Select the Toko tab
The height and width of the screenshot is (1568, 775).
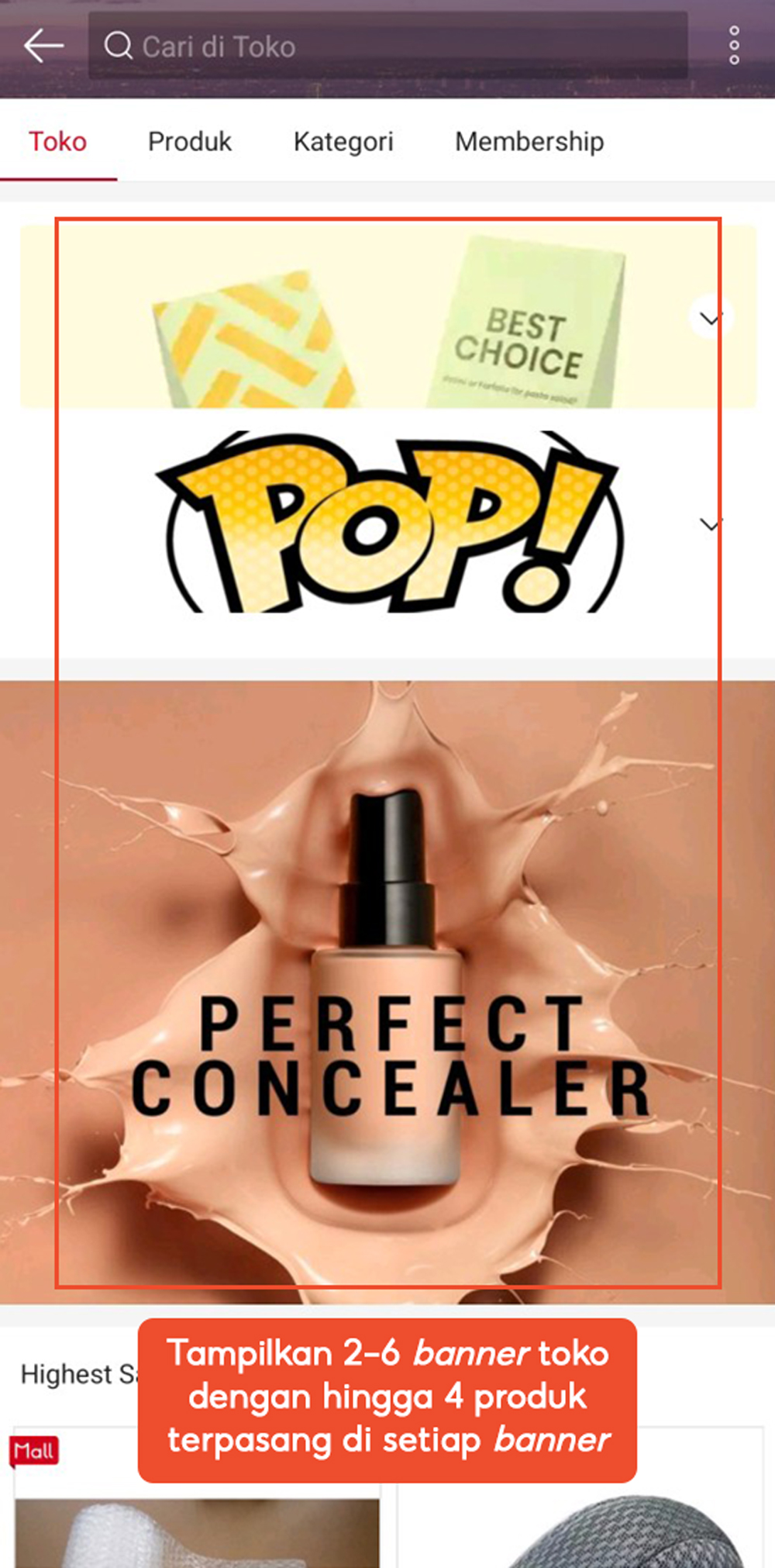pyautogui.click(x=58, y=142)
